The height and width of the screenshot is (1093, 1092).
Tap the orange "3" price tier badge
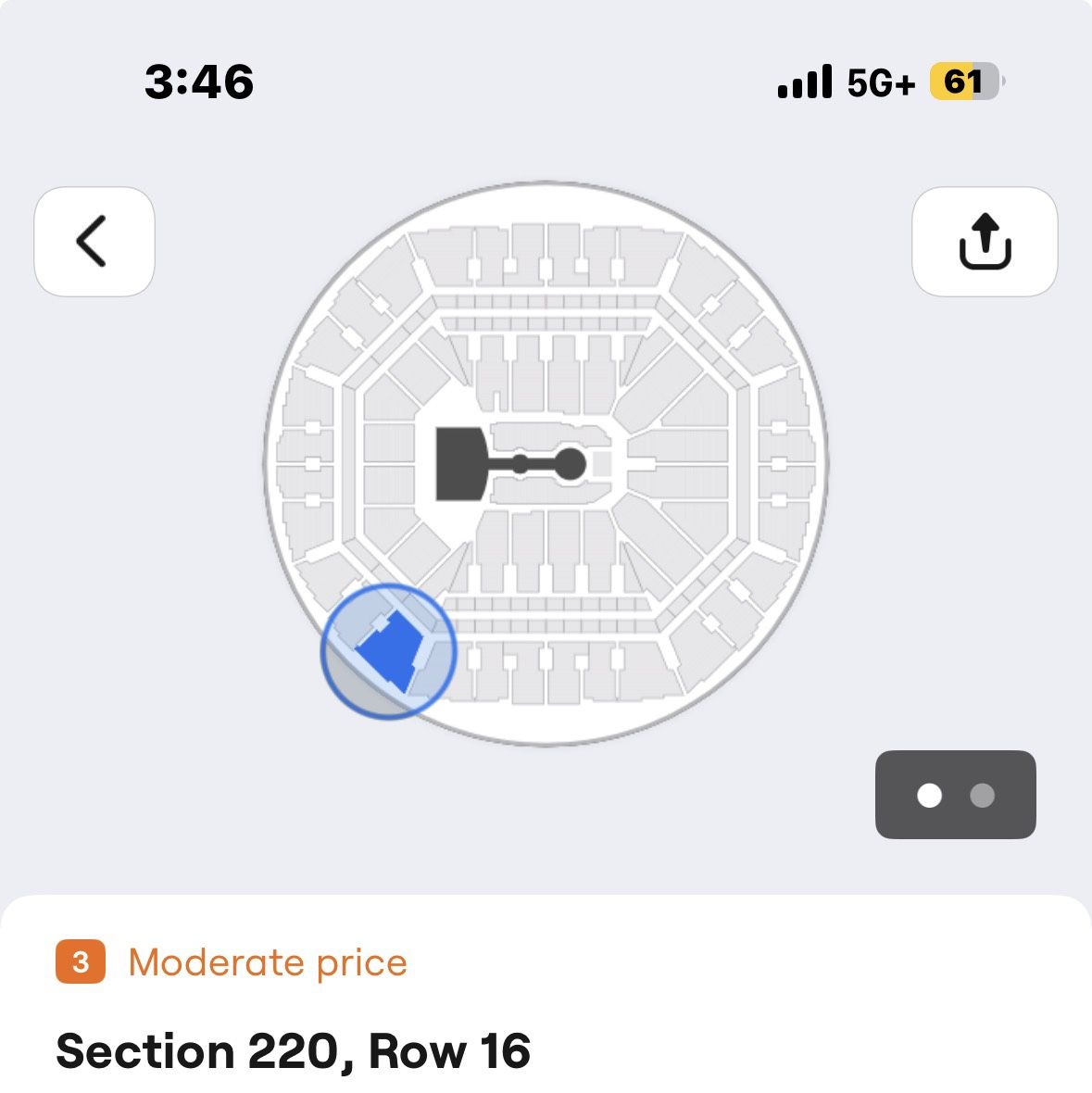click(82, 961)
